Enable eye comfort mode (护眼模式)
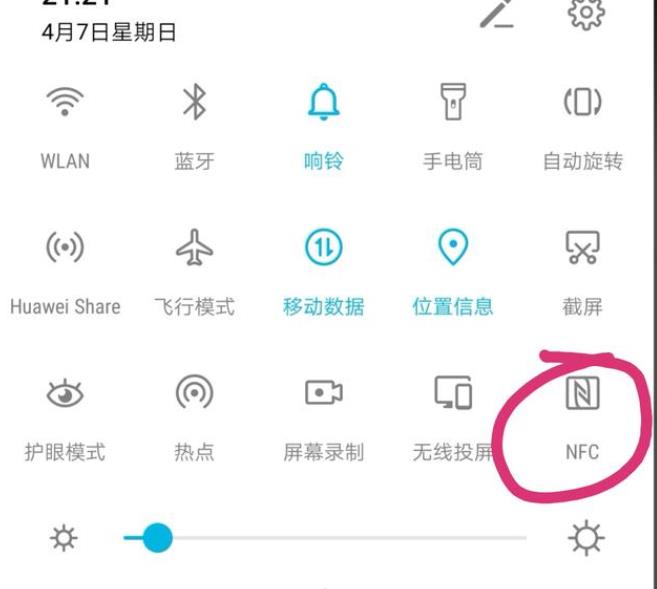 (65, 394)
